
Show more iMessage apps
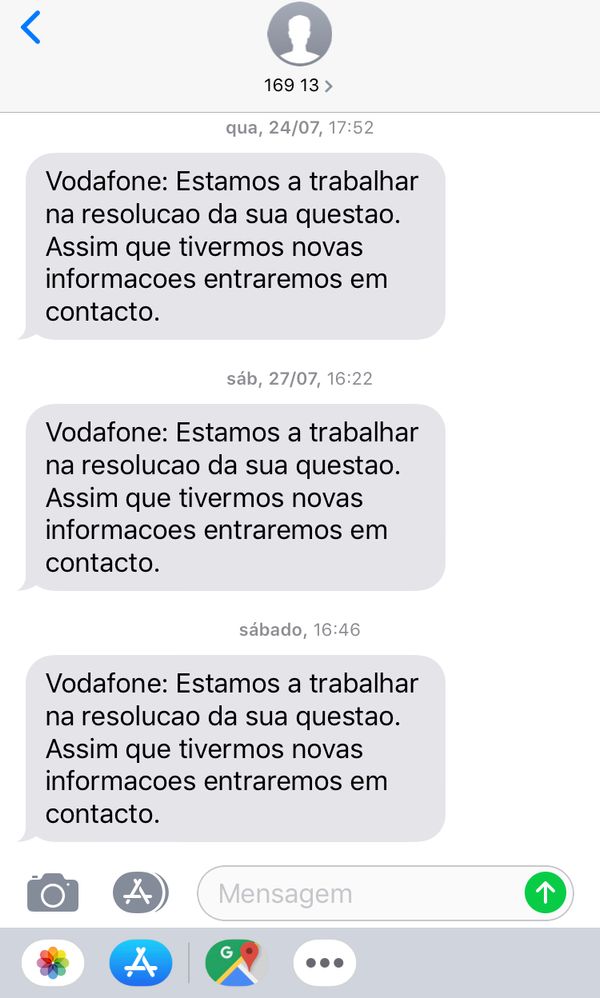click(324, 963)
